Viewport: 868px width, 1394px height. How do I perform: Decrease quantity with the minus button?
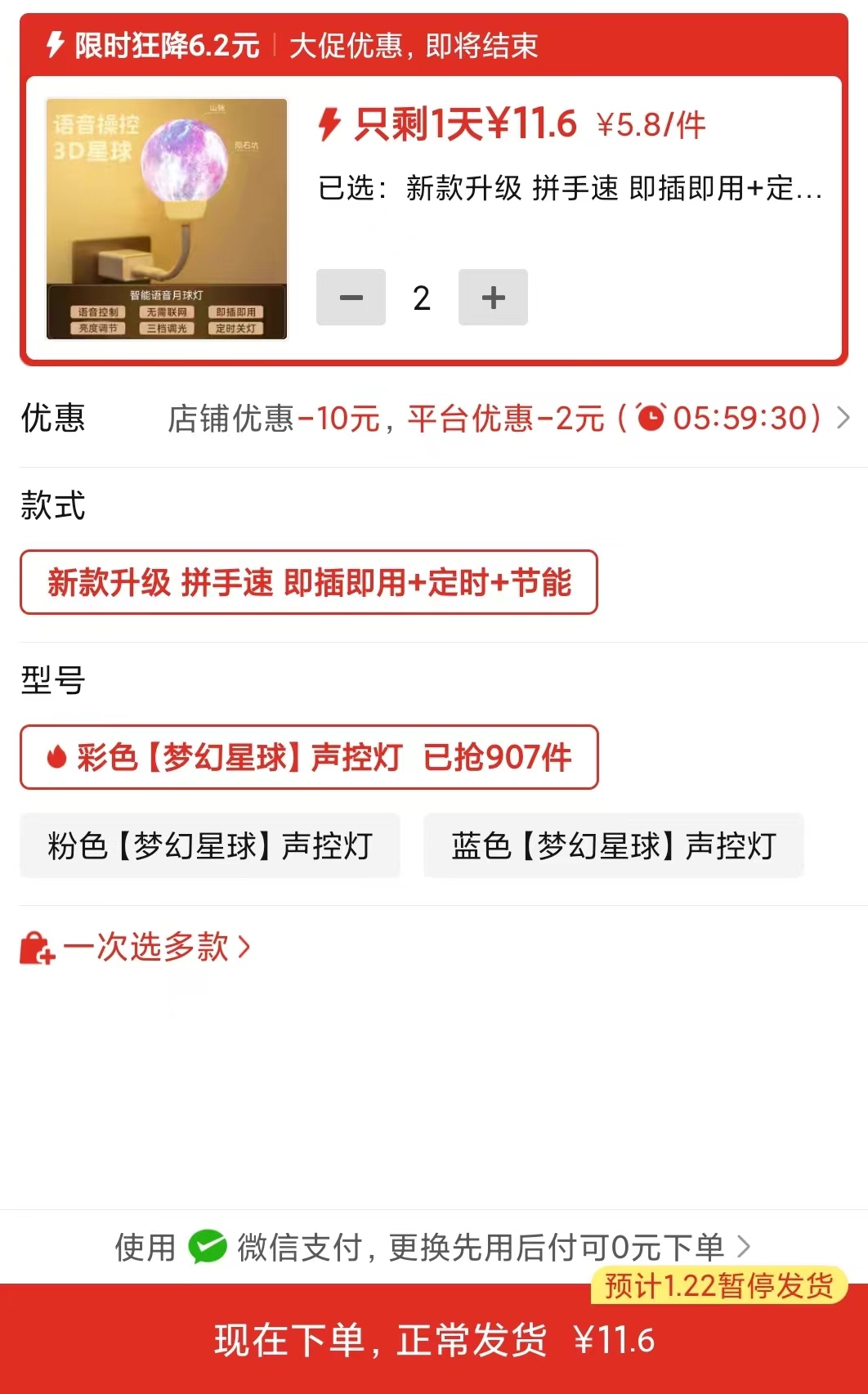[x=351, y=298]
